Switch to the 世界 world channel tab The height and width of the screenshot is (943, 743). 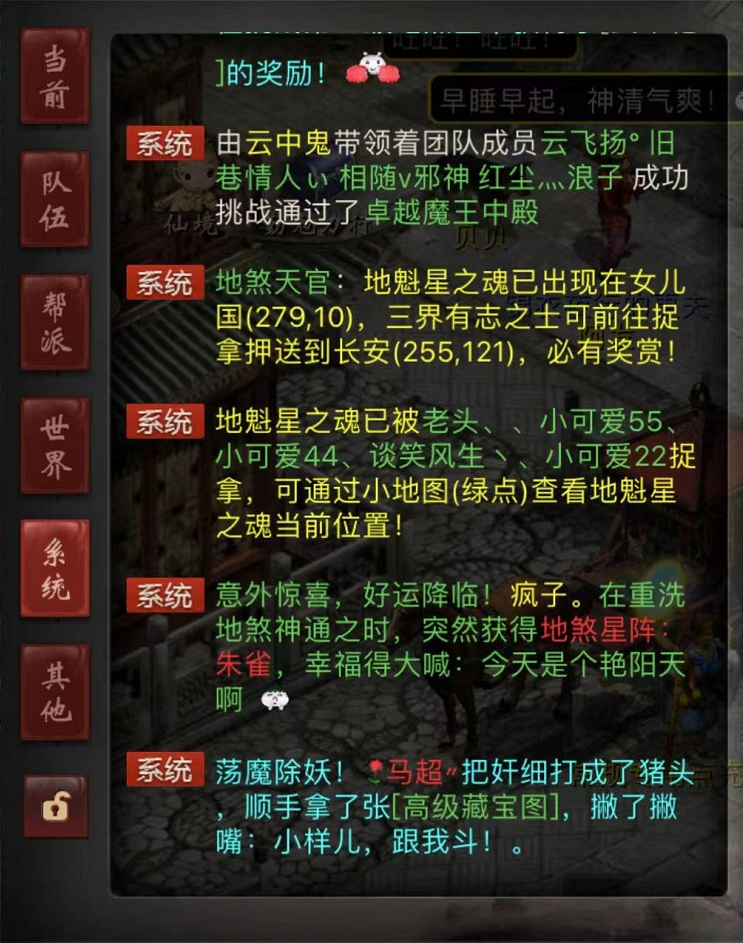pos(54,445)
